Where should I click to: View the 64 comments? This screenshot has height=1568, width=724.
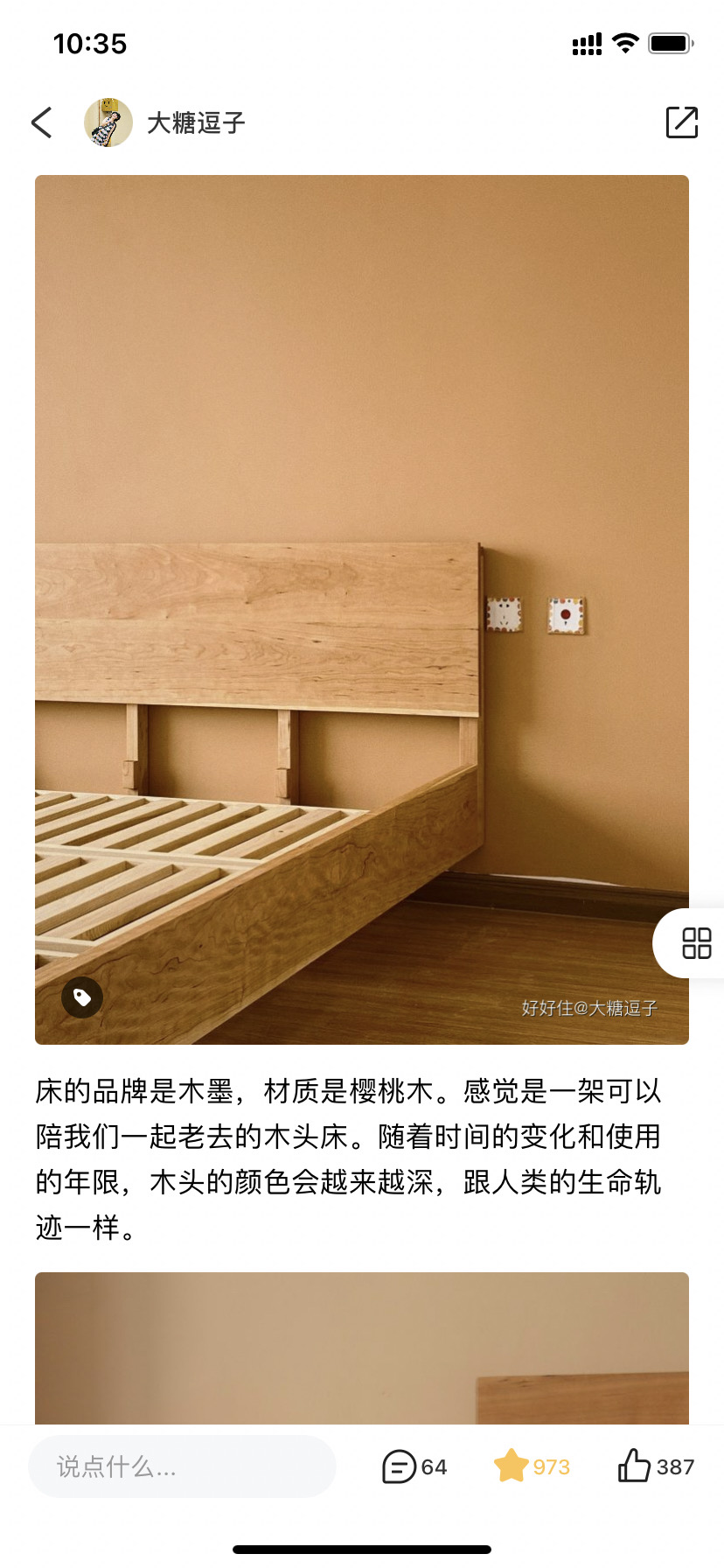(x=414, y=1466)
